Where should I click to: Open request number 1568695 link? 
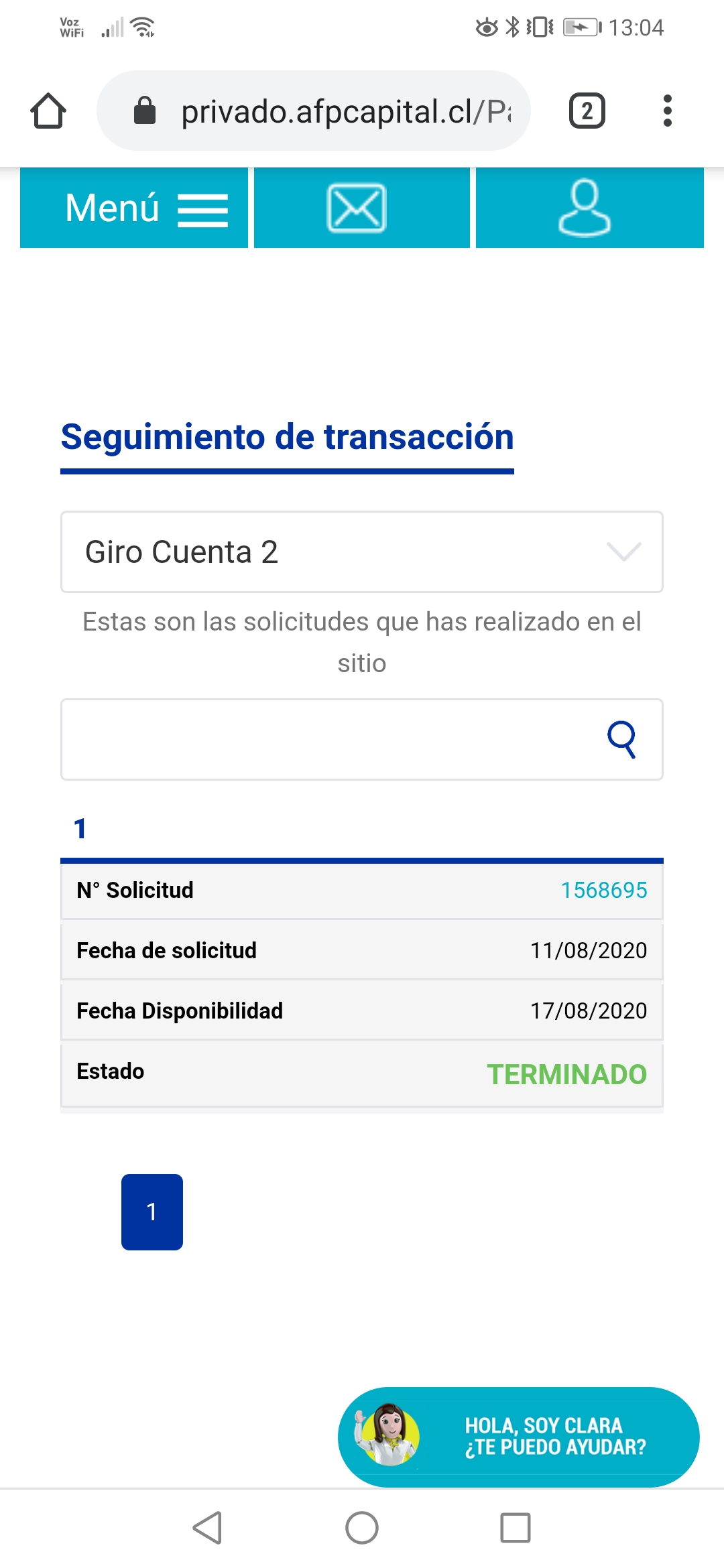click(604, 890)
